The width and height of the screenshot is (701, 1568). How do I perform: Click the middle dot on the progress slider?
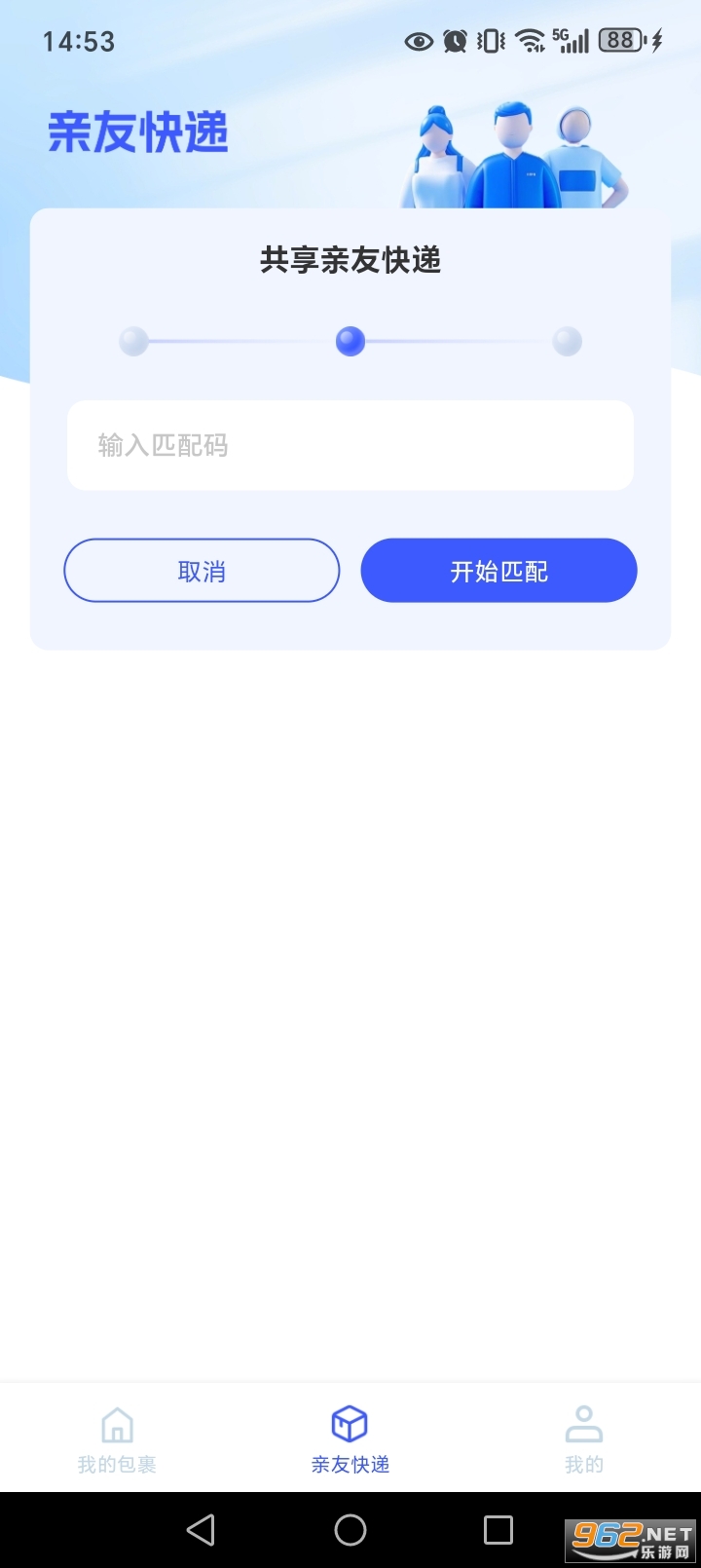click(350, 342)
